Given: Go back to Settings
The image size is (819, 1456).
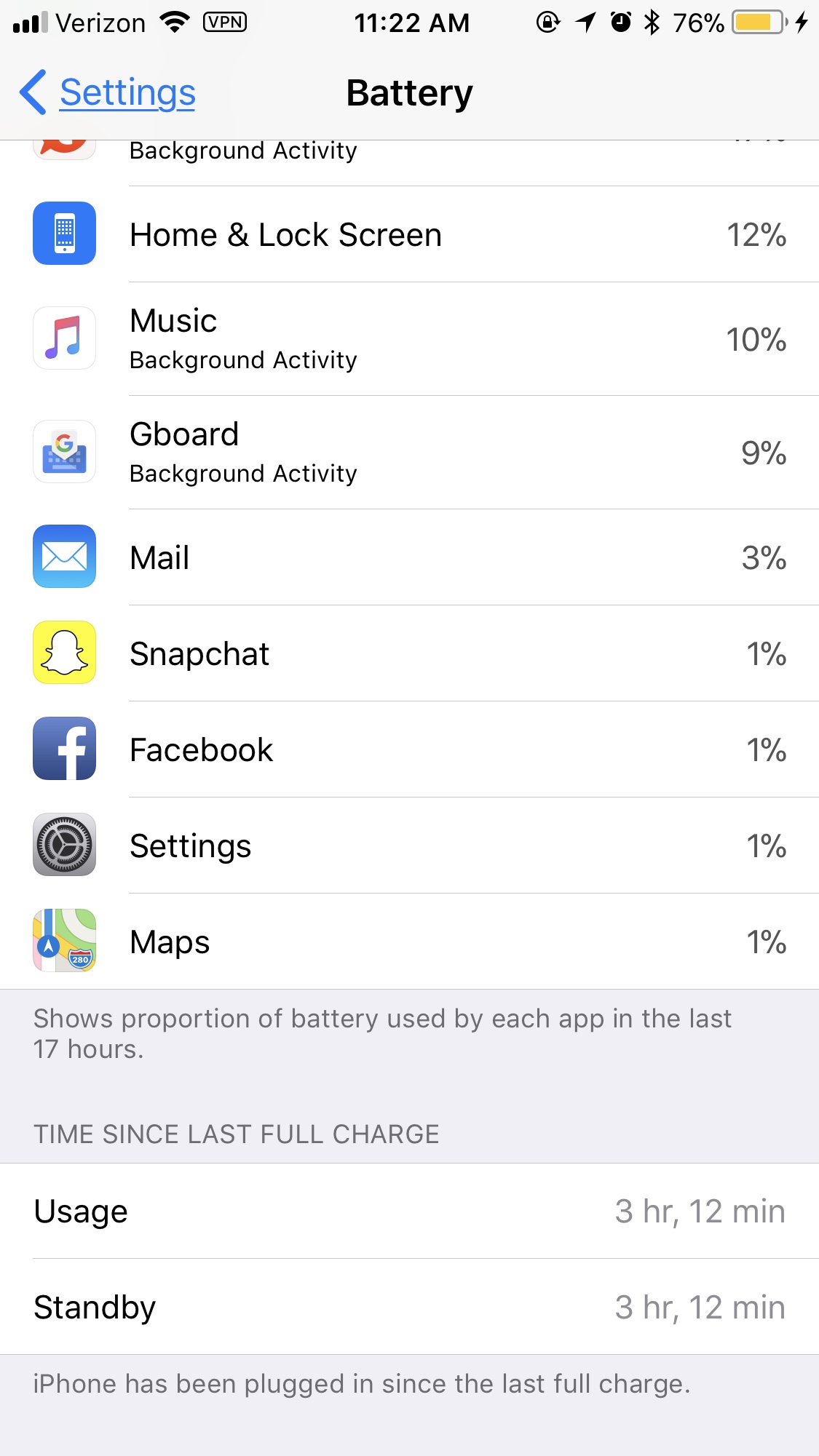Looking at the screenshot, I should click(x=109, y=92).
